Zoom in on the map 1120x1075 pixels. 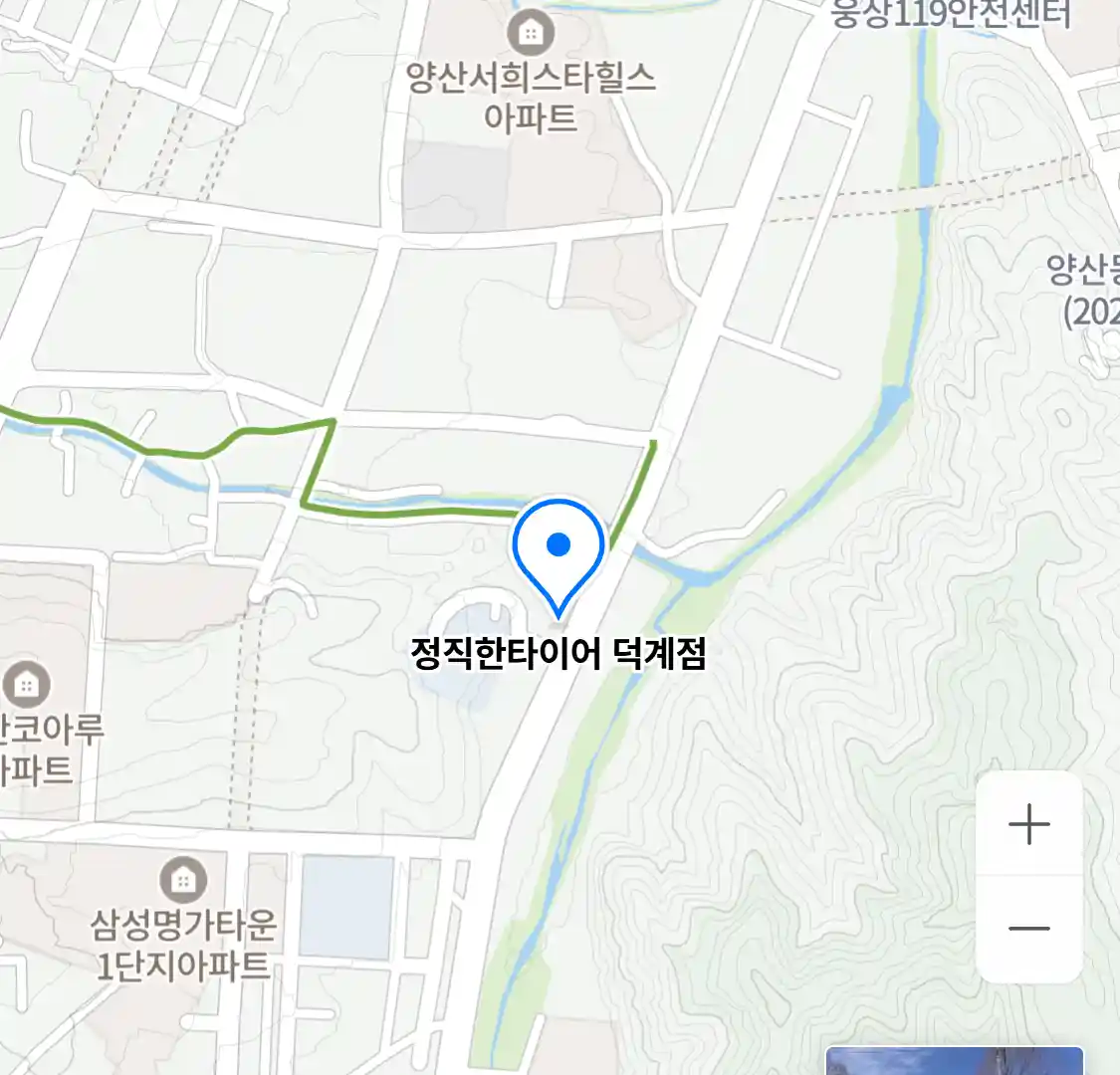tap(1029, 825)
